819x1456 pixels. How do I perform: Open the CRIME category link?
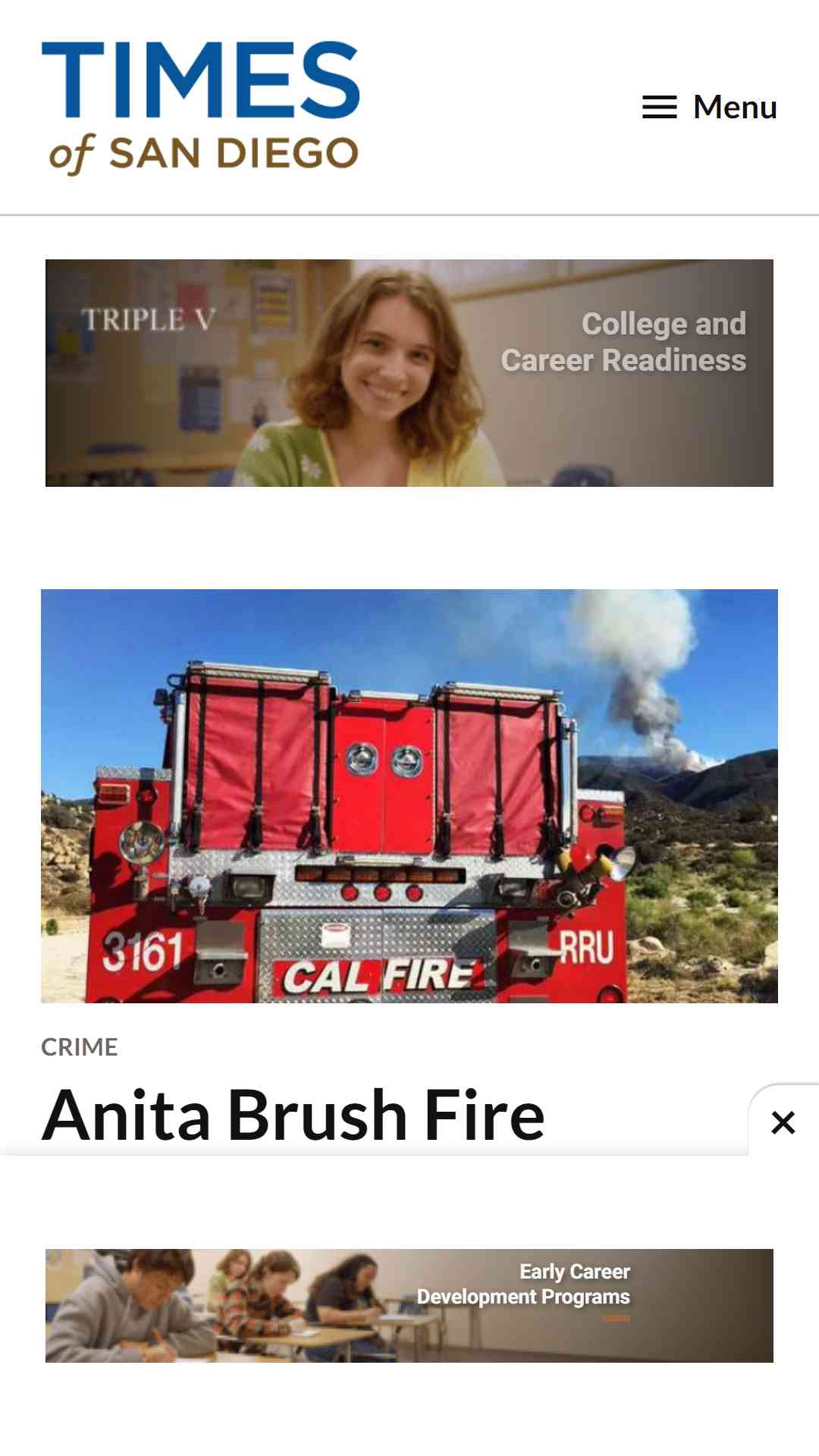[x=80, y=1047]
